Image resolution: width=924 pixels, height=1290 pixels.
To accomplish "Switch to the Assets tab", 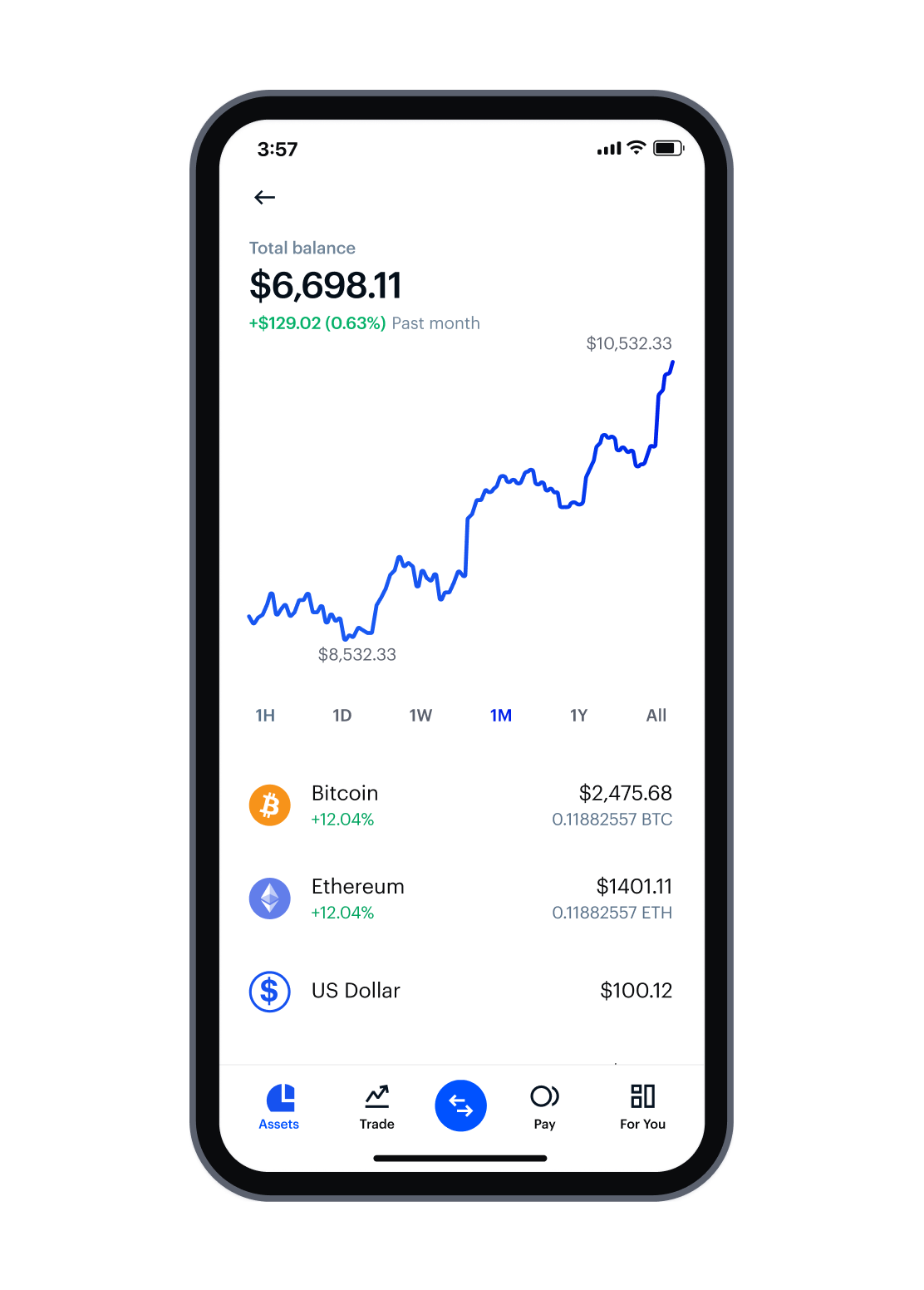I will 279,1106.
